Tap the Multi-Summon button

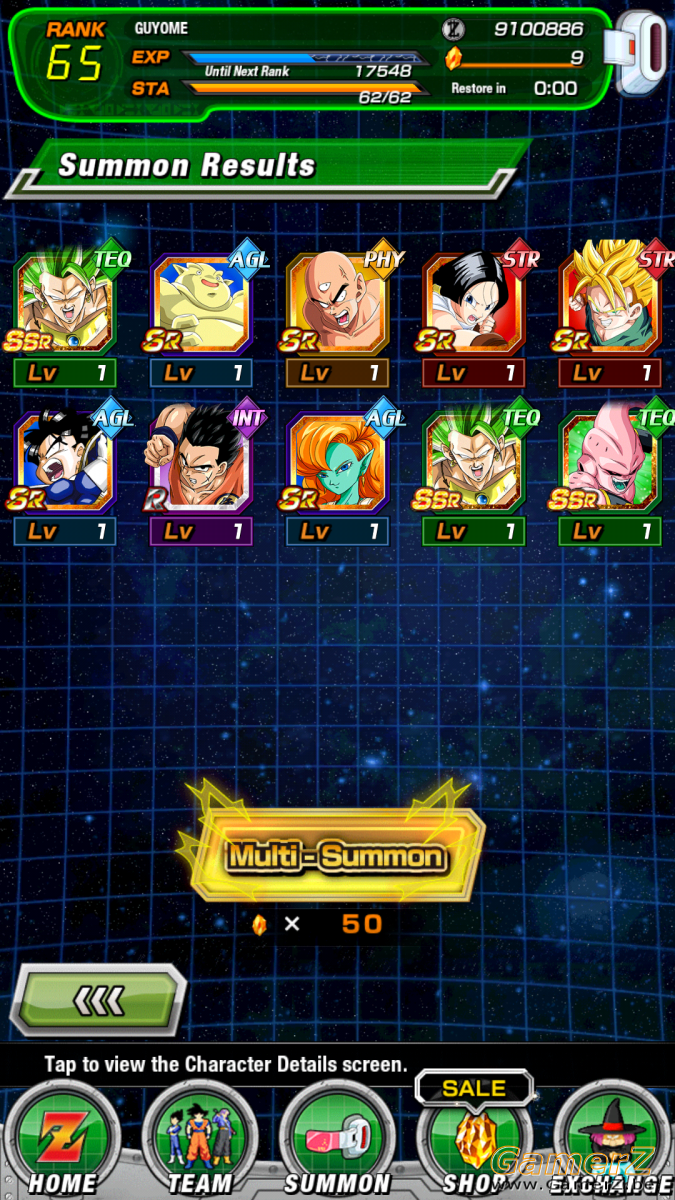(x=336, y=856)
